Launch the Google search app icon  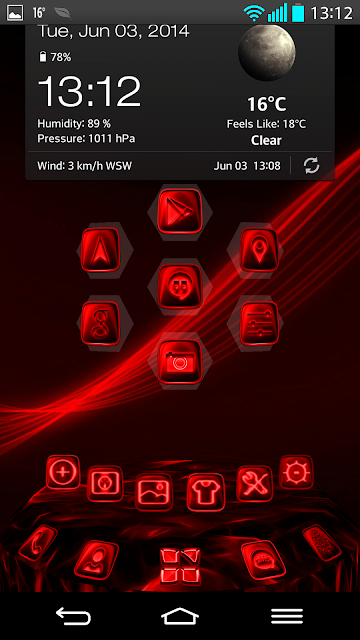tap(100, 323)
